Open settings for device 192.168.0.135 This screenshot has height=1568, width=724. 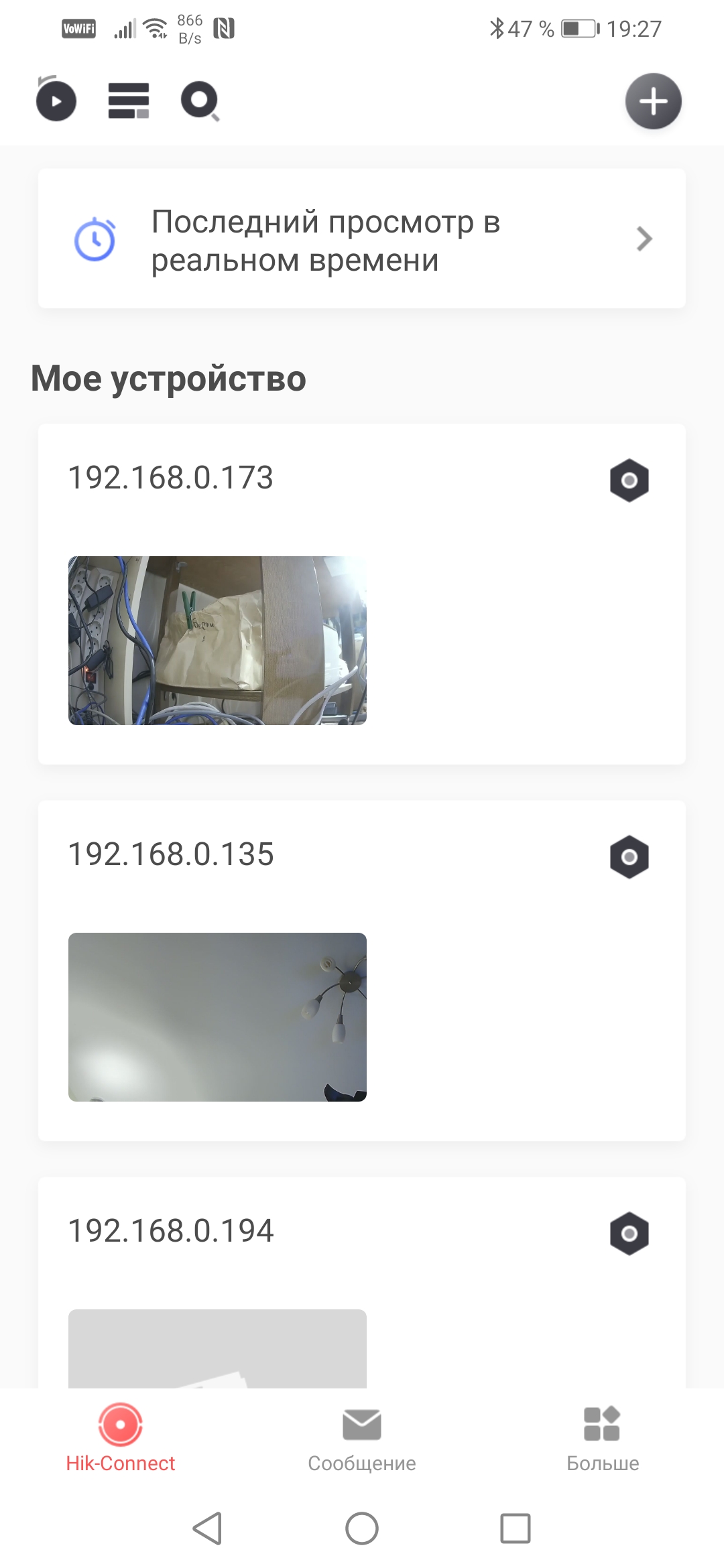[x=629, y=857]
